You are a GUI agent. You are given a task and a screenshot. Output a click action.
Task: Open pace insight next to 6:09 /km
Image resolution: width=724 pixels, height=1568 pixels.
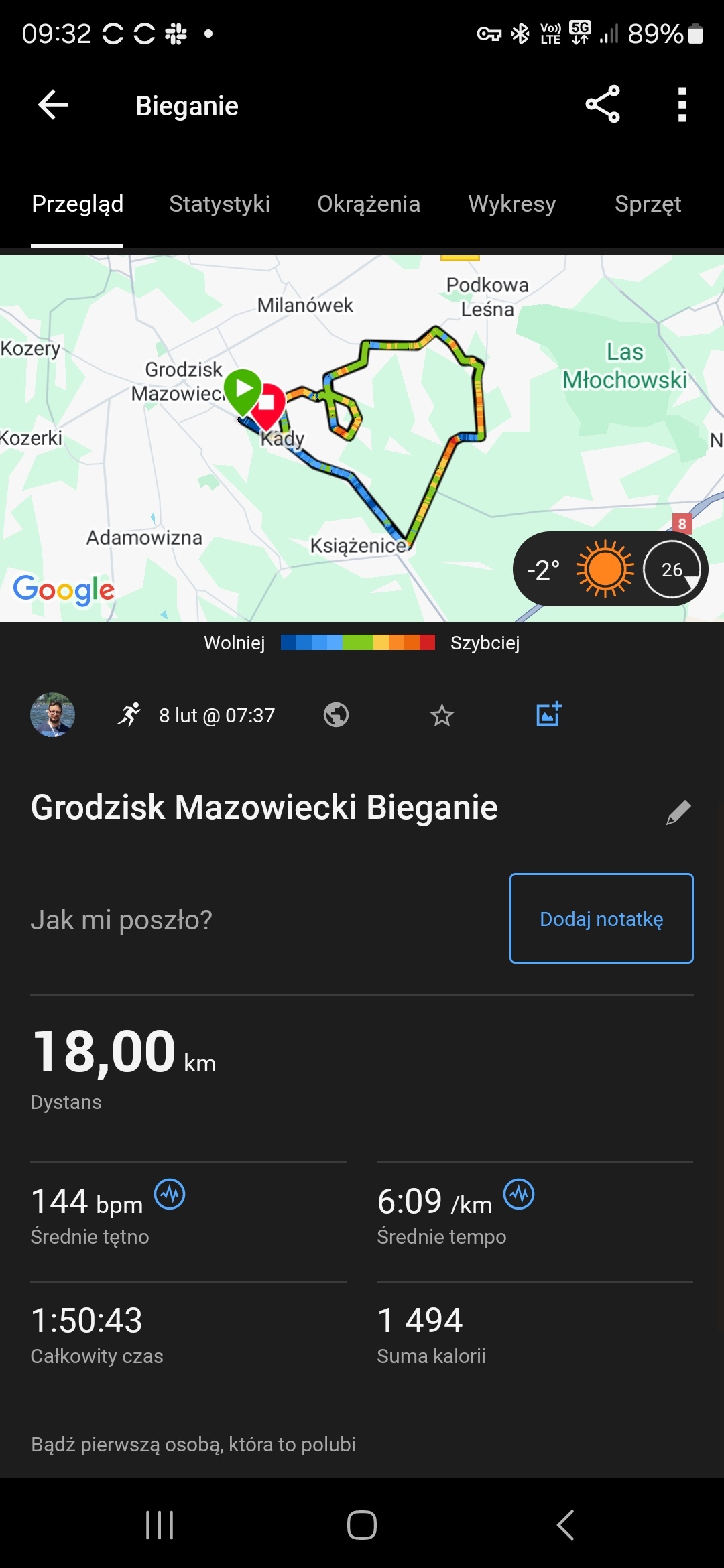(519, 1194)
